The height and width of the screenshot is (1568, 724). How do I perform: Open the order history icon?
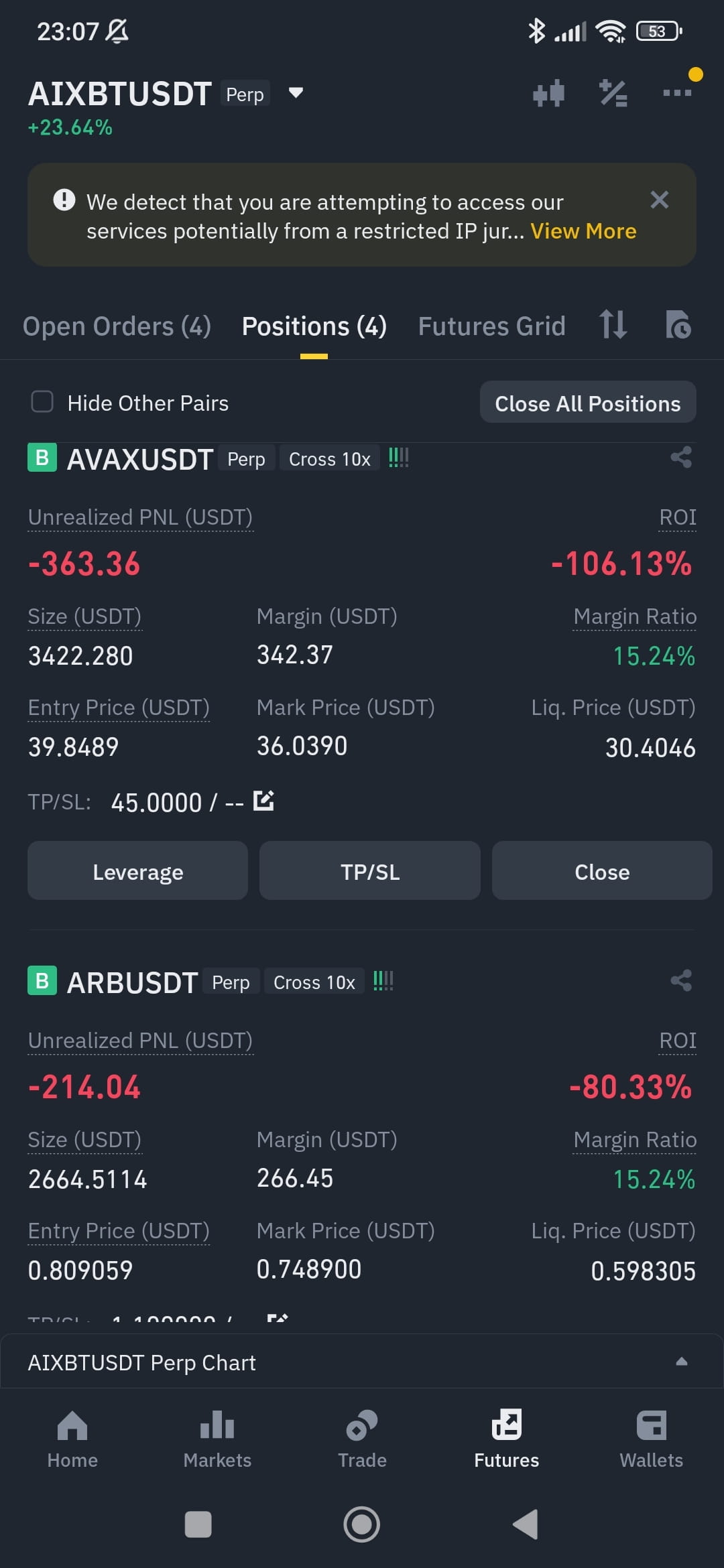click(x=678, y=324)
